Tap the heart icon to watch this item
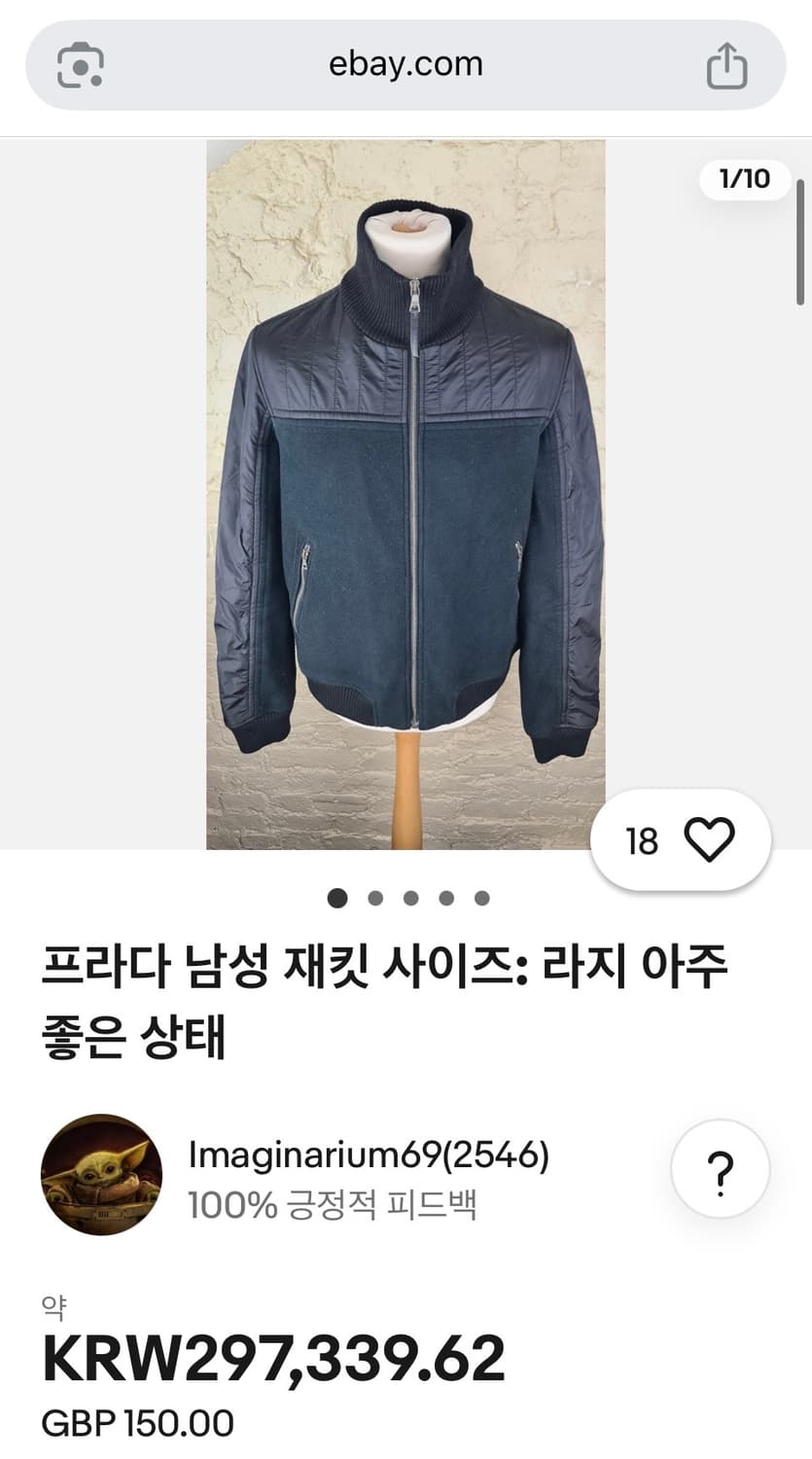This screenshot has width=812, height=1459. (711, 838)
